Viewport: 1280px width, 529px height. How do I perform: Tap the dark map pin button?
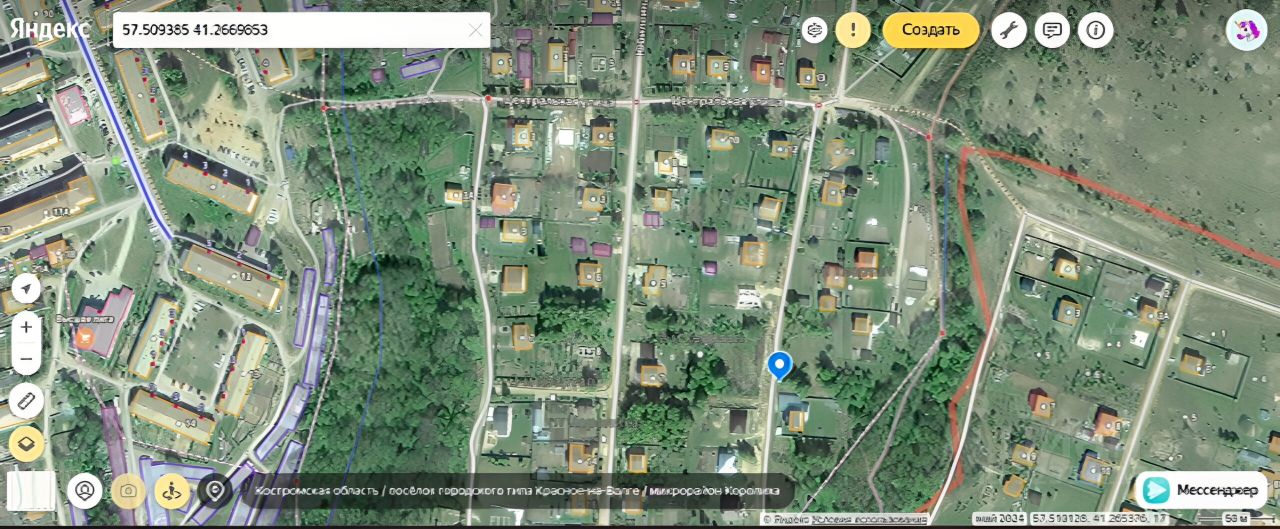point(214,490)
